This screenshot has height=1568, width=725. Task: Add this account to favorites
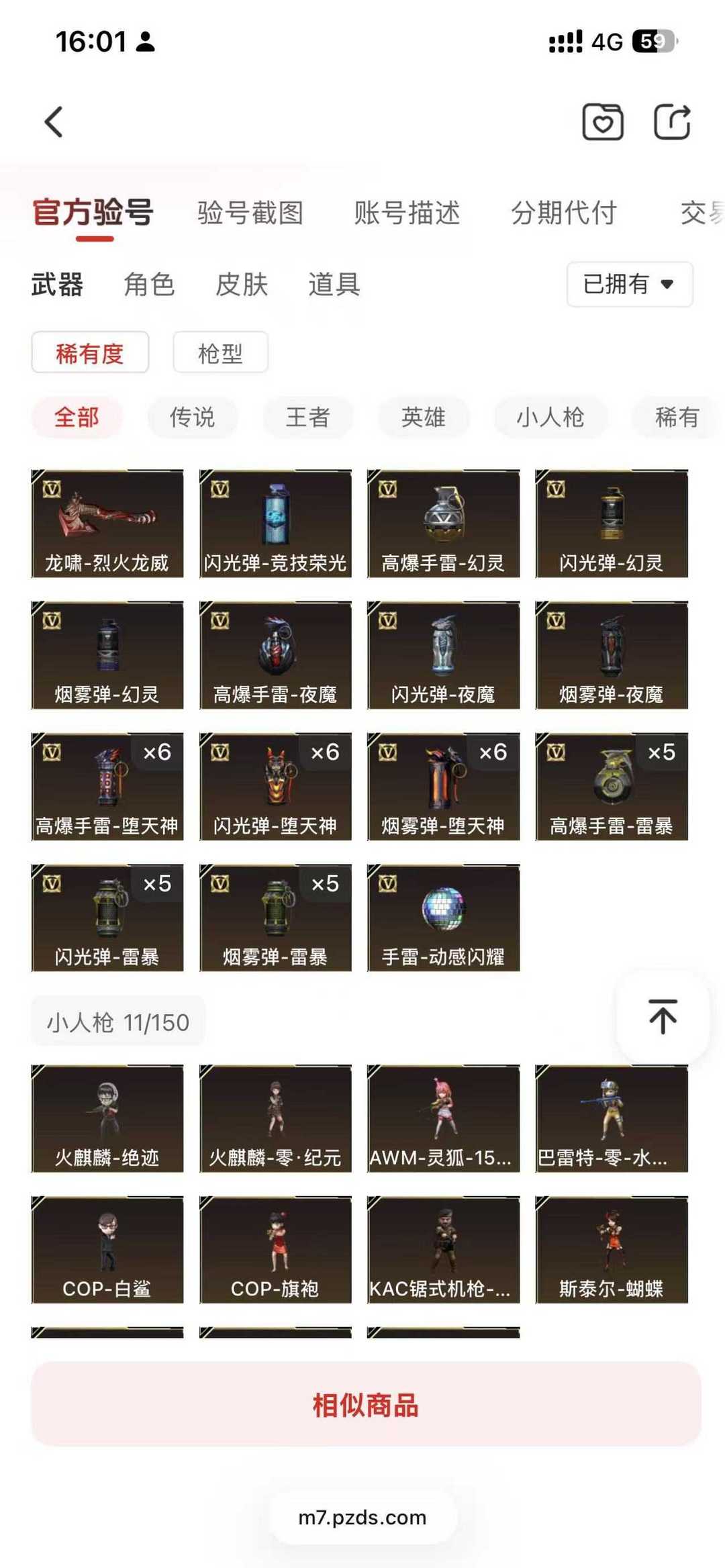[602, 122]
